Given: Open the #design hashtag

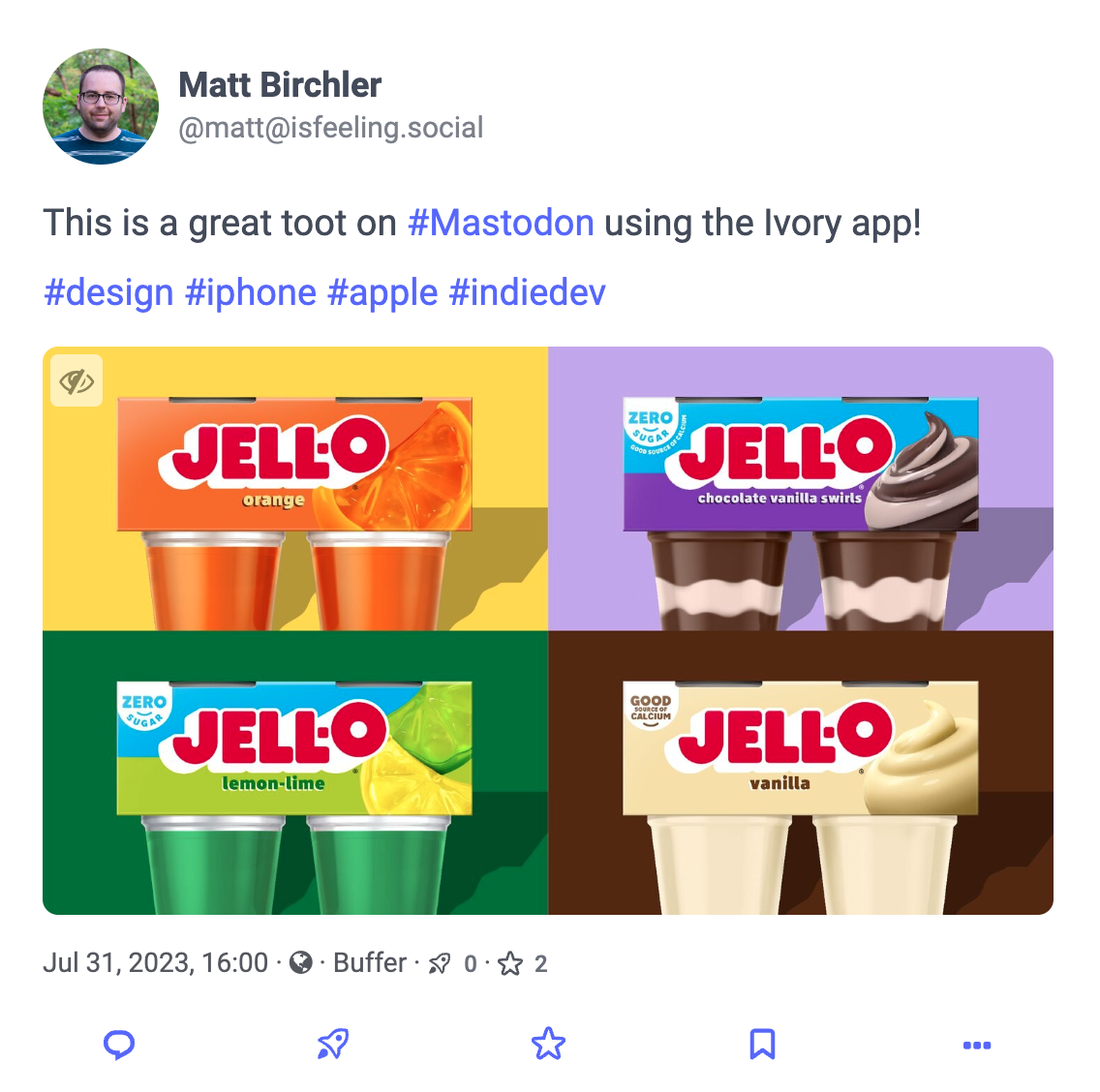Looking at the screenshot, I should pos(108,292).
